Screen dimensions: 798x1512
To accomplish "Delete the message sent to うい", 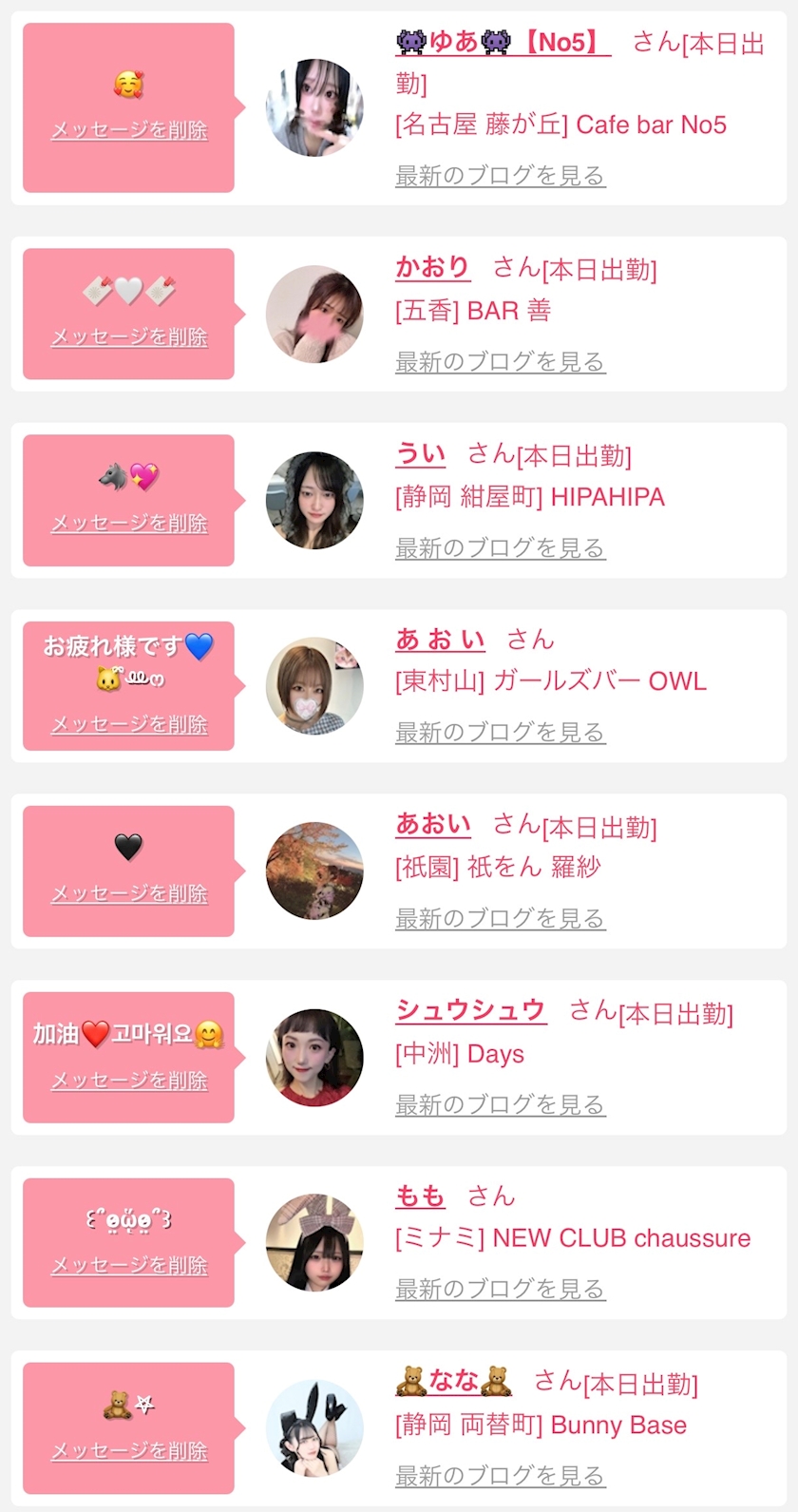I will (129, 524).
